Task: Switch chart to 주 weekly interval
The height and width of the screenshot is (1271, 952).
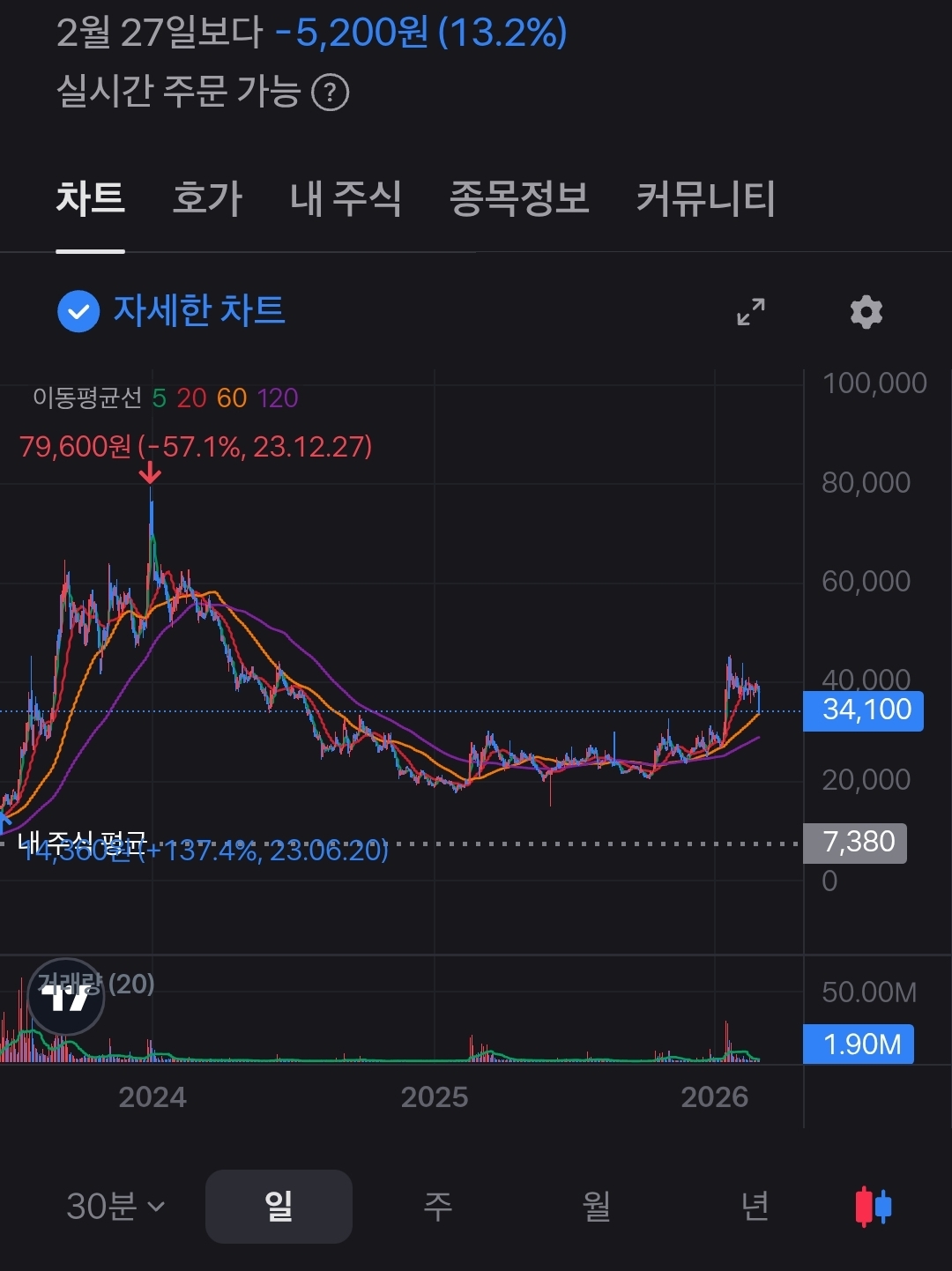Action: point(437,1206)
